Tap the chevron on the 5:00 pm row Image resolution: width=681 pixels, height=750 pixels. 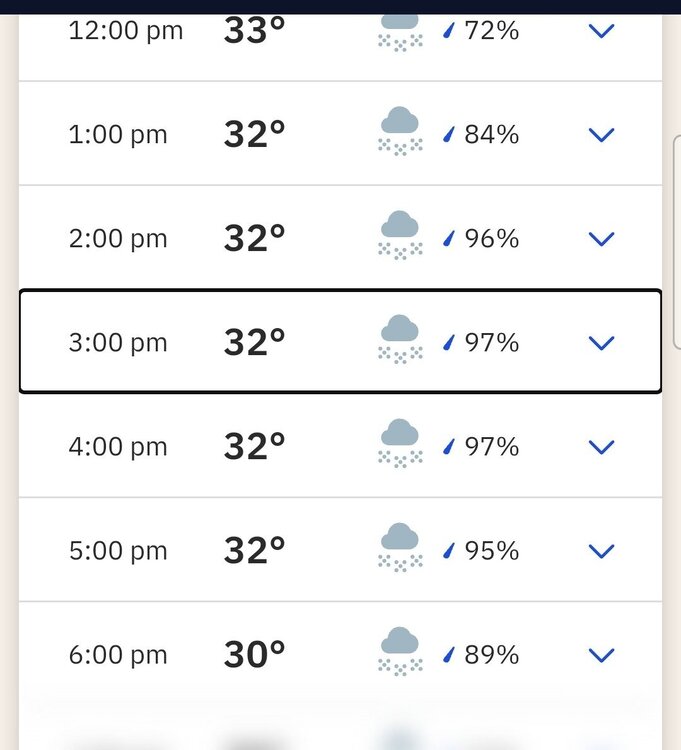pyautogui.click(x=601, y=551)
